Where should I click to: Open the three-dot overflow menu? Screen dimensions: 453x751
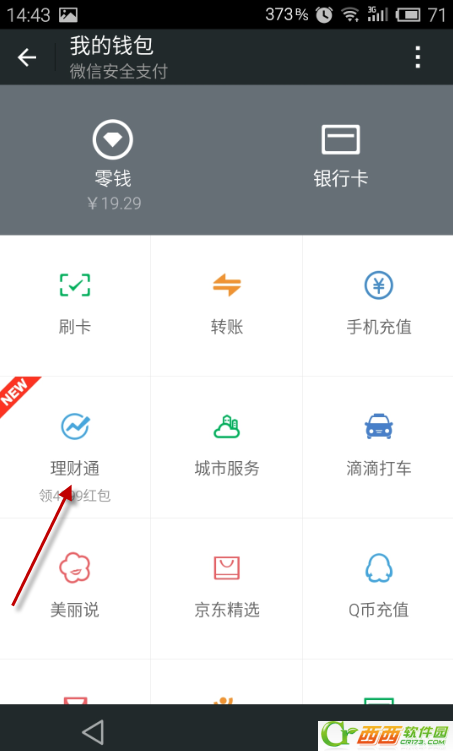coord(418,57)
